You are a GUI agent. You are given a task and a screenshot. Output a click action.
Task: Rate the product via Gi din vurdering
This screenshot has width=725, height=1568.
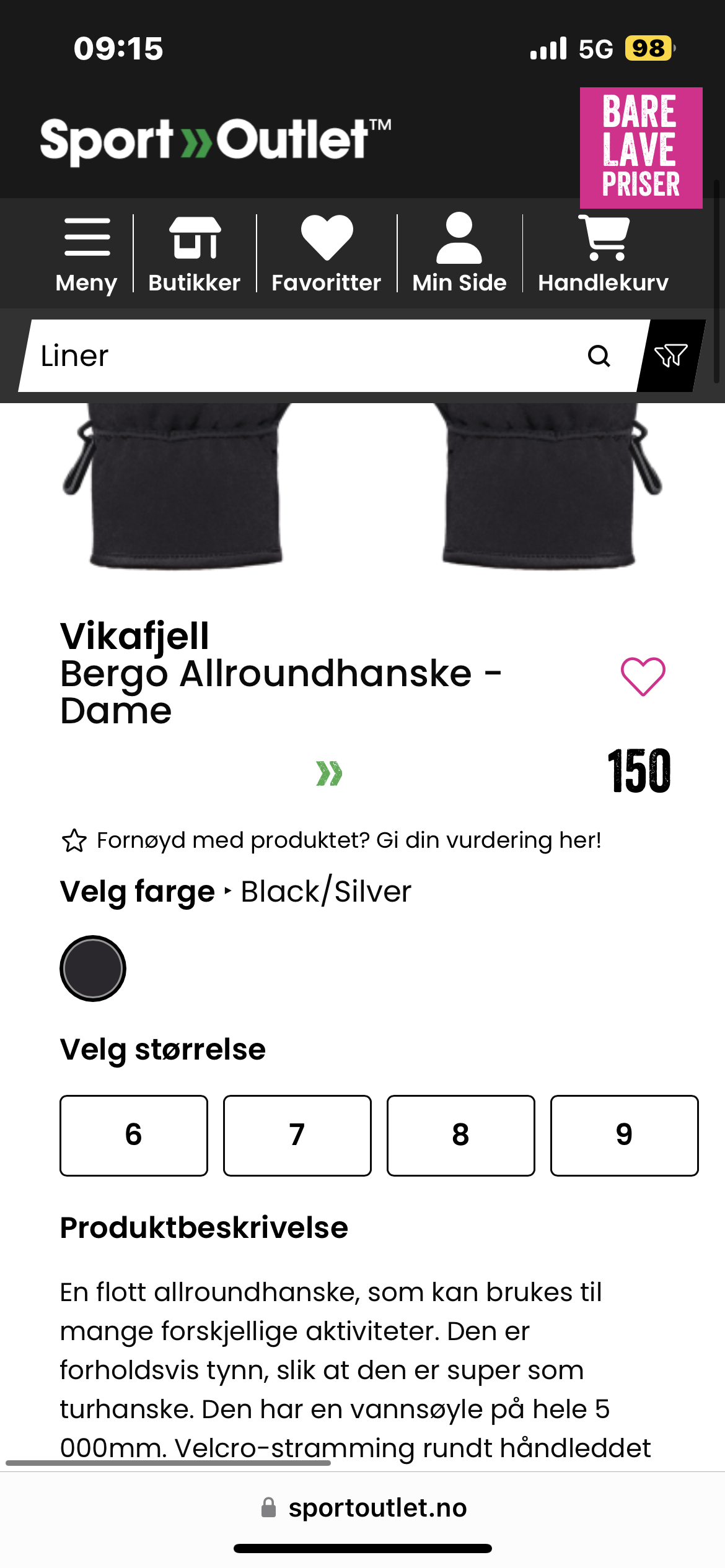[x=349, y=840]
